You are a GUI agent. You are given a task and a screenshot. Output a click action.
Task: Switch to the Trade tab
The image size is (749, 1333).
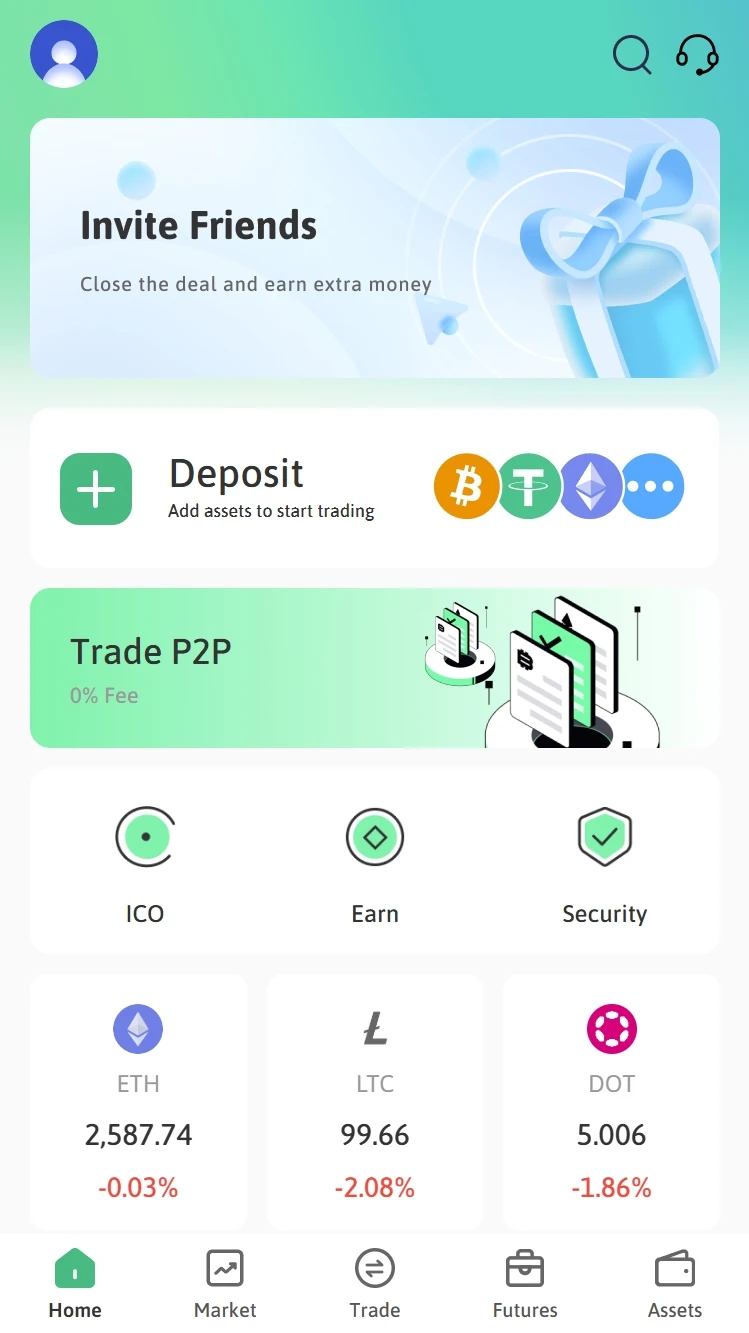pos(375,1284)
